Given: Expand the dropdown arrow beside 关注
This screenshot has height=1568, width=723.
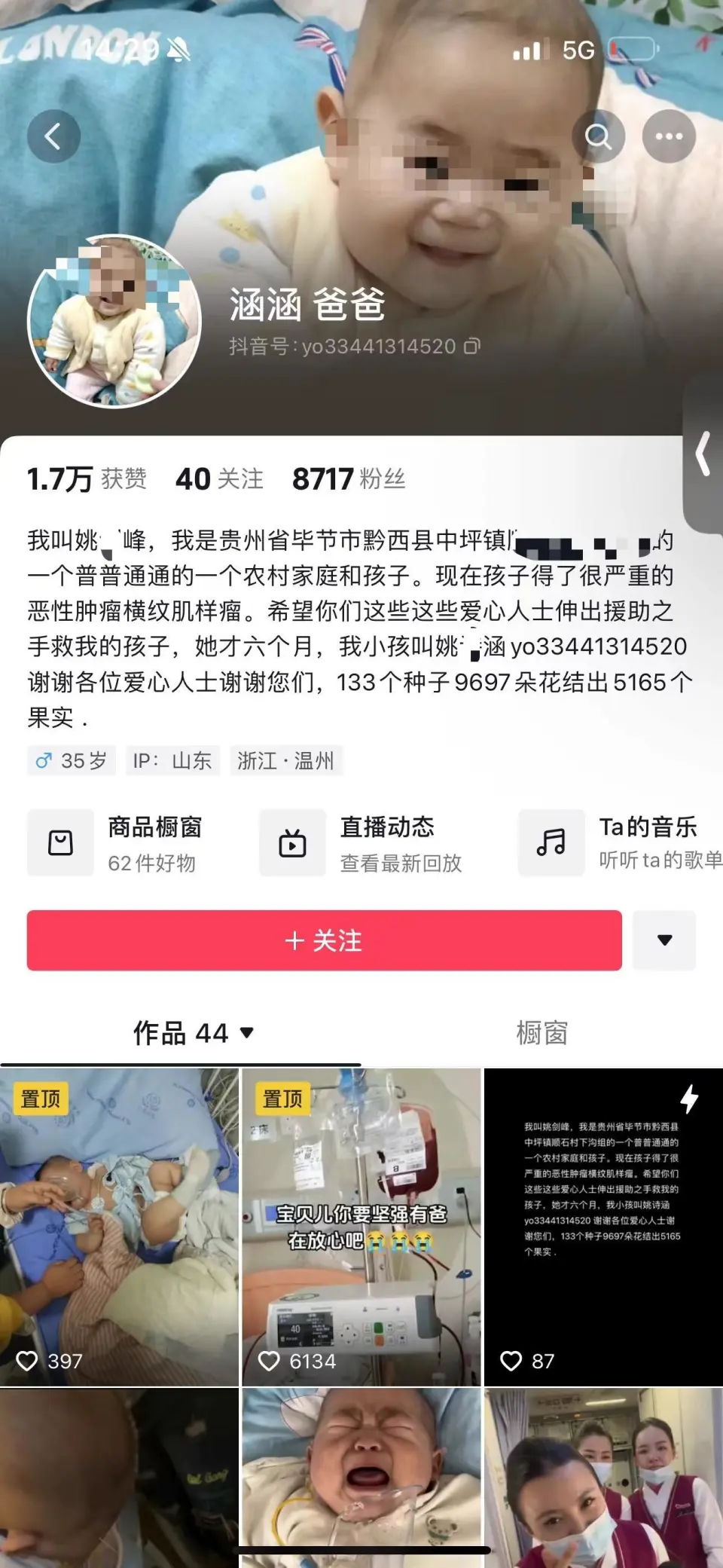Looking at the screenshot, I should pos(664,940).
